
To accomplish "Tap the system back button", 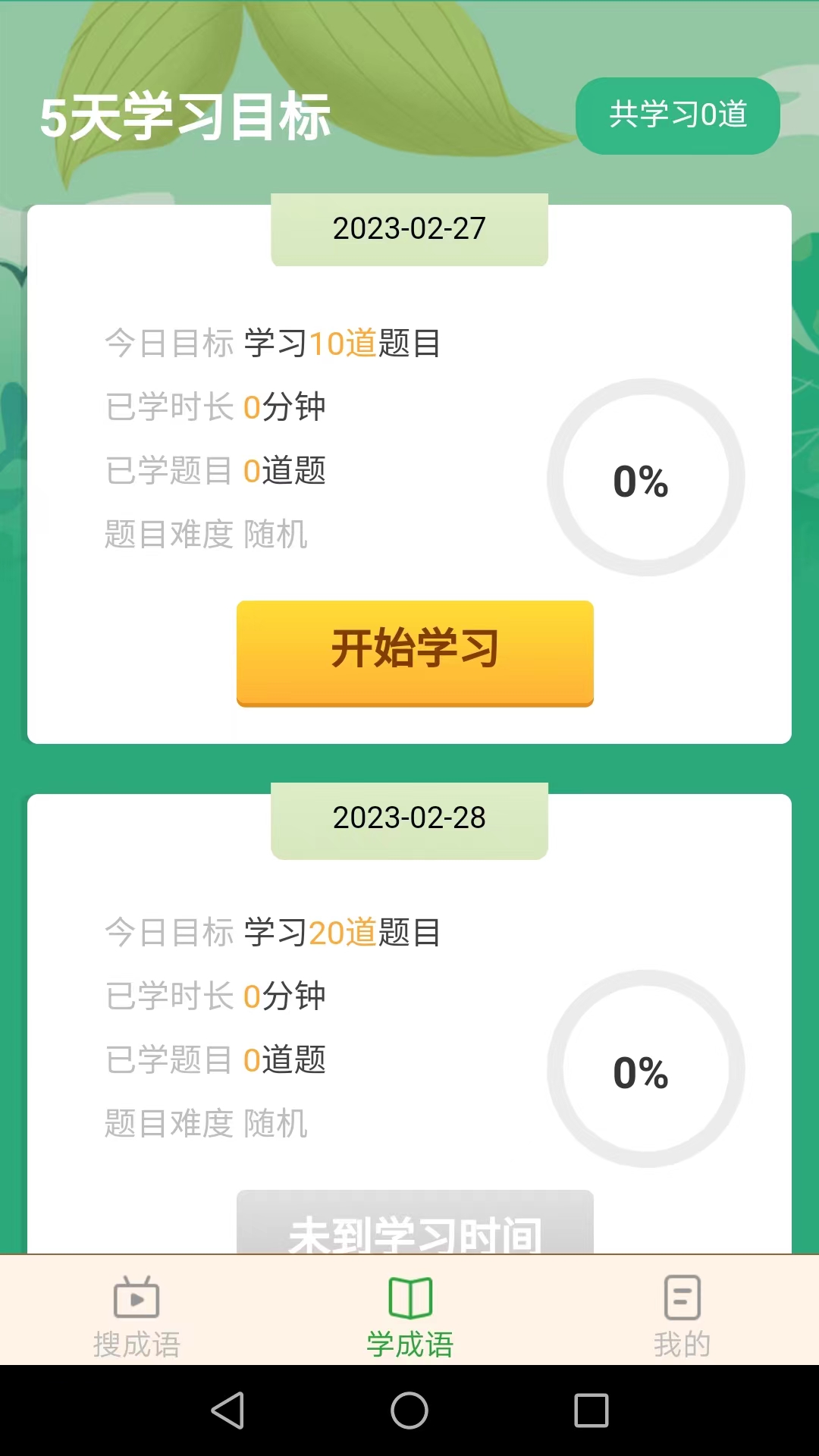I will (x=227, y=1410).
